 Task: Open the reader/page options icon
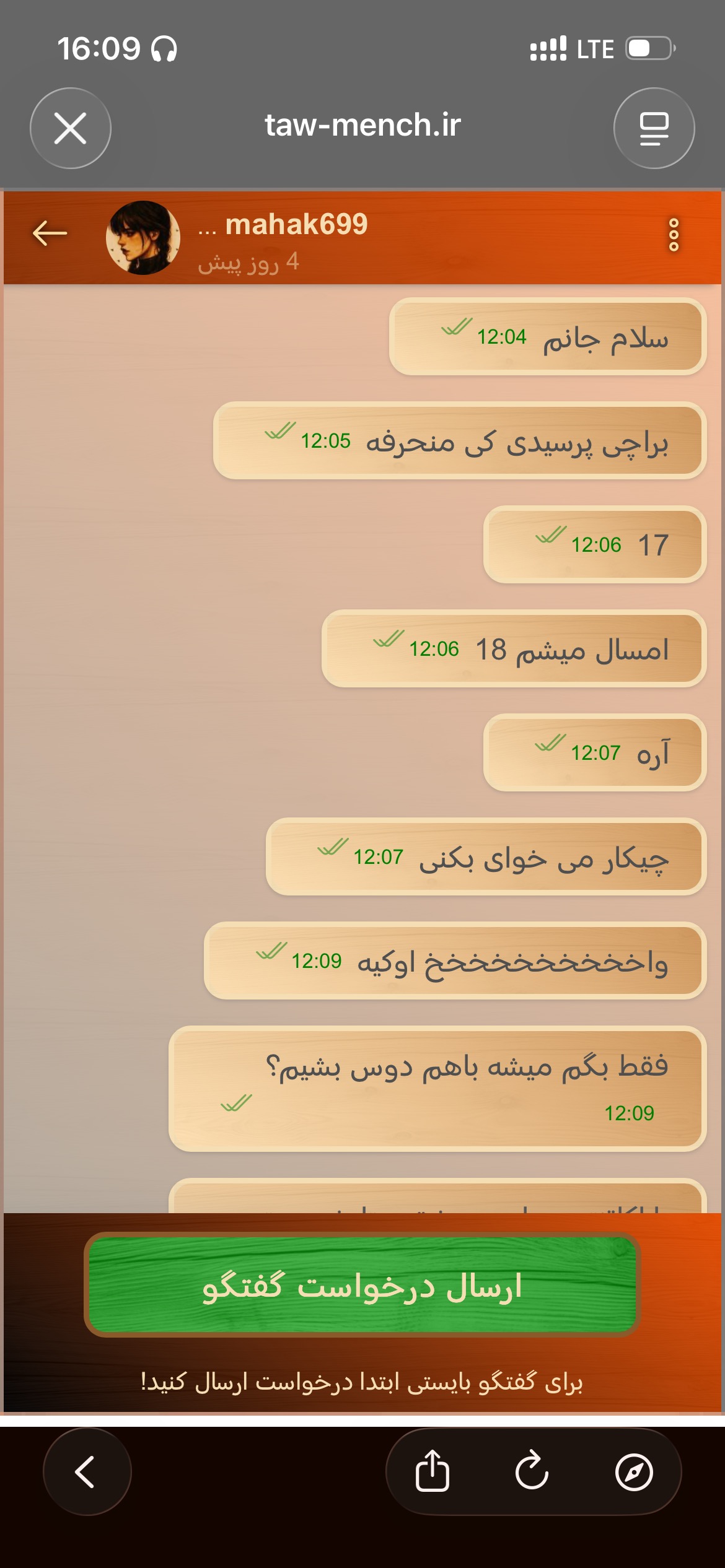tap(654, 128)
